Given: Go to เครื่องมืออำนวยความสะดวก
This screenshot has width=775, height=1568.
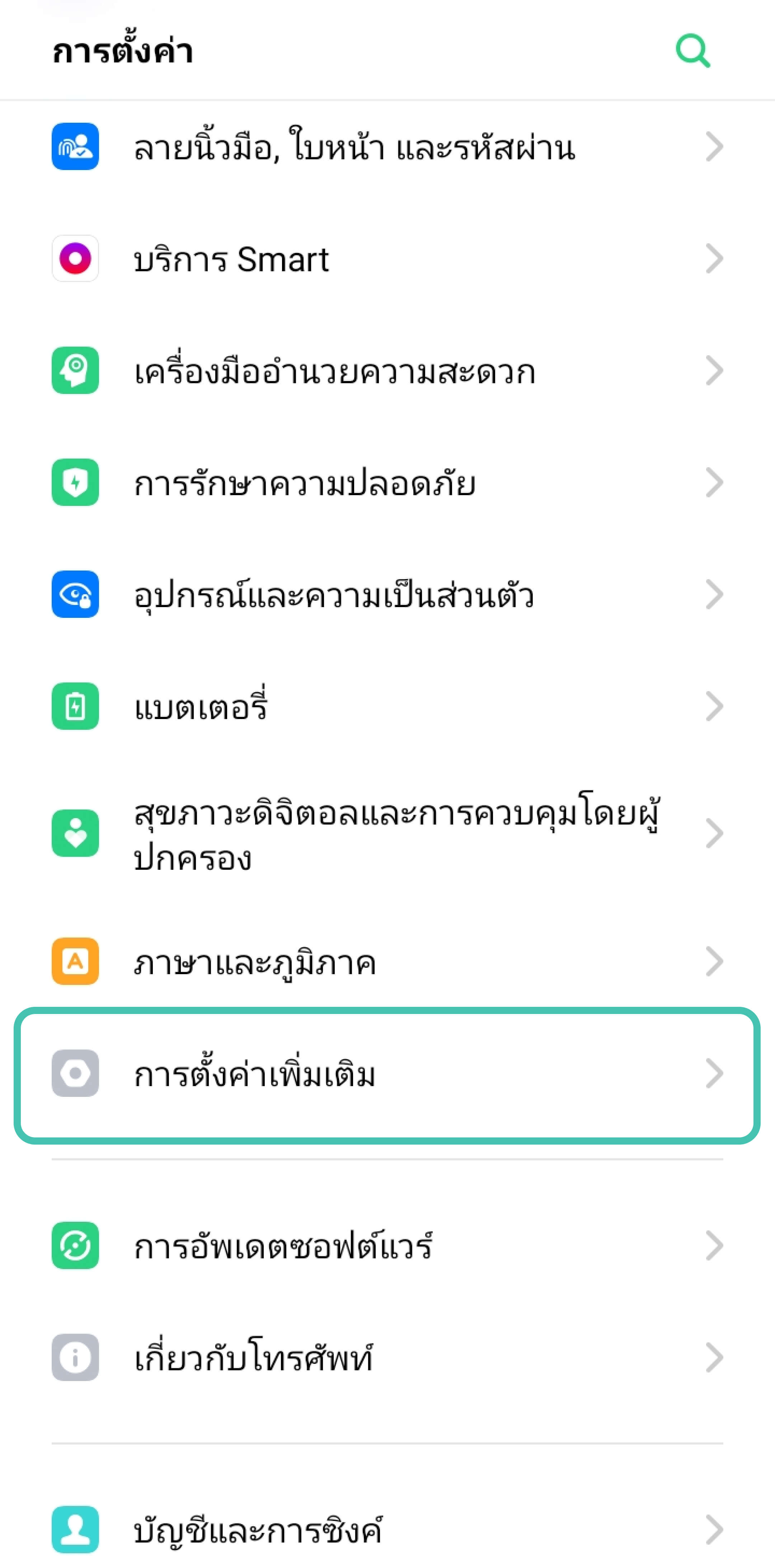Looking at the screenshot, I should 335,371.
